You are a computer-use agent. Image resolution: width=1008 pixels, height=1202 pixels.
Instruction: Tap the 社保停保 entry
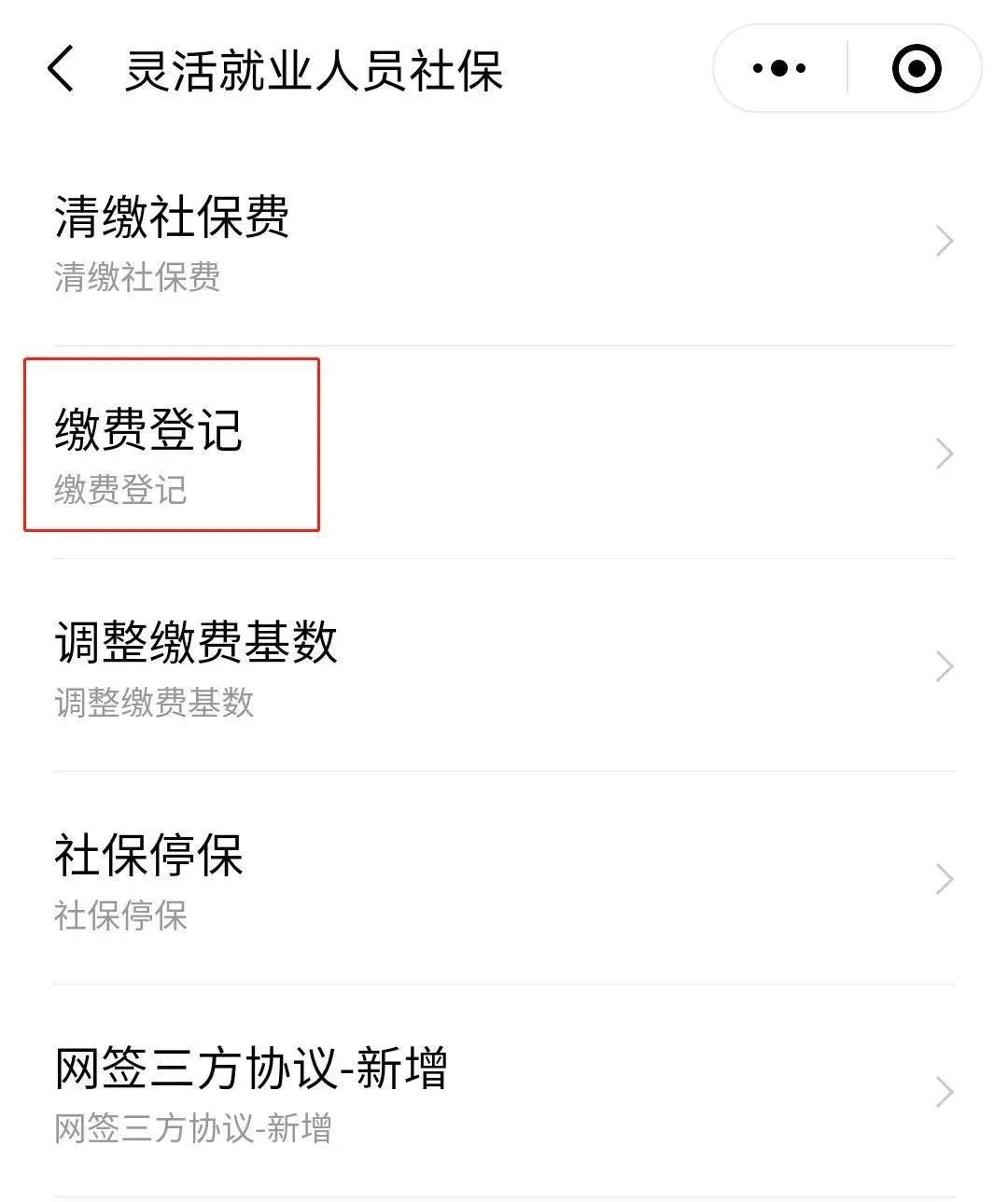tap(504, 879)
